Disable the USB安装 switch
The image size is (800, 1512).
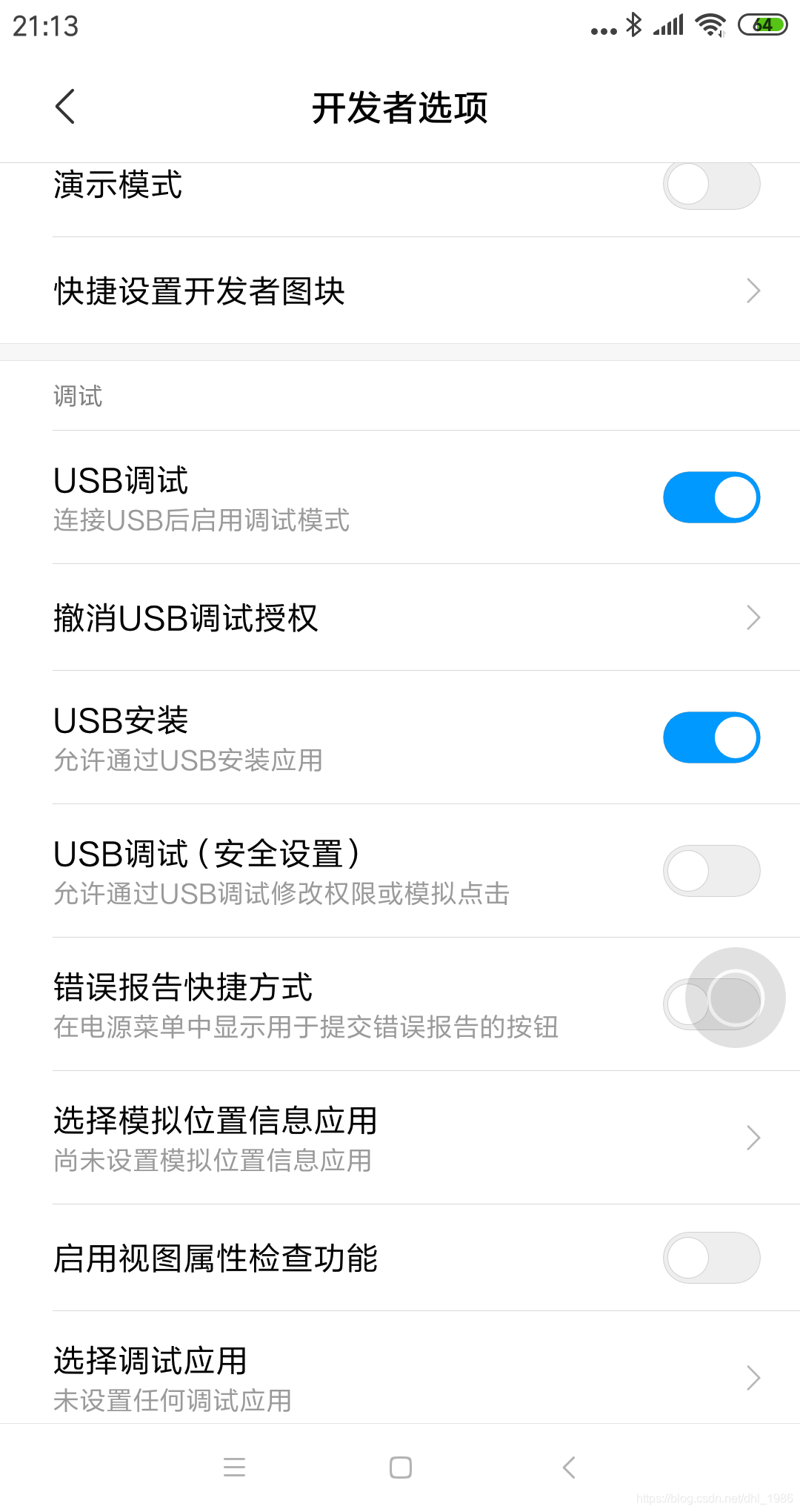pyautogui.click(x=711, y=737)
